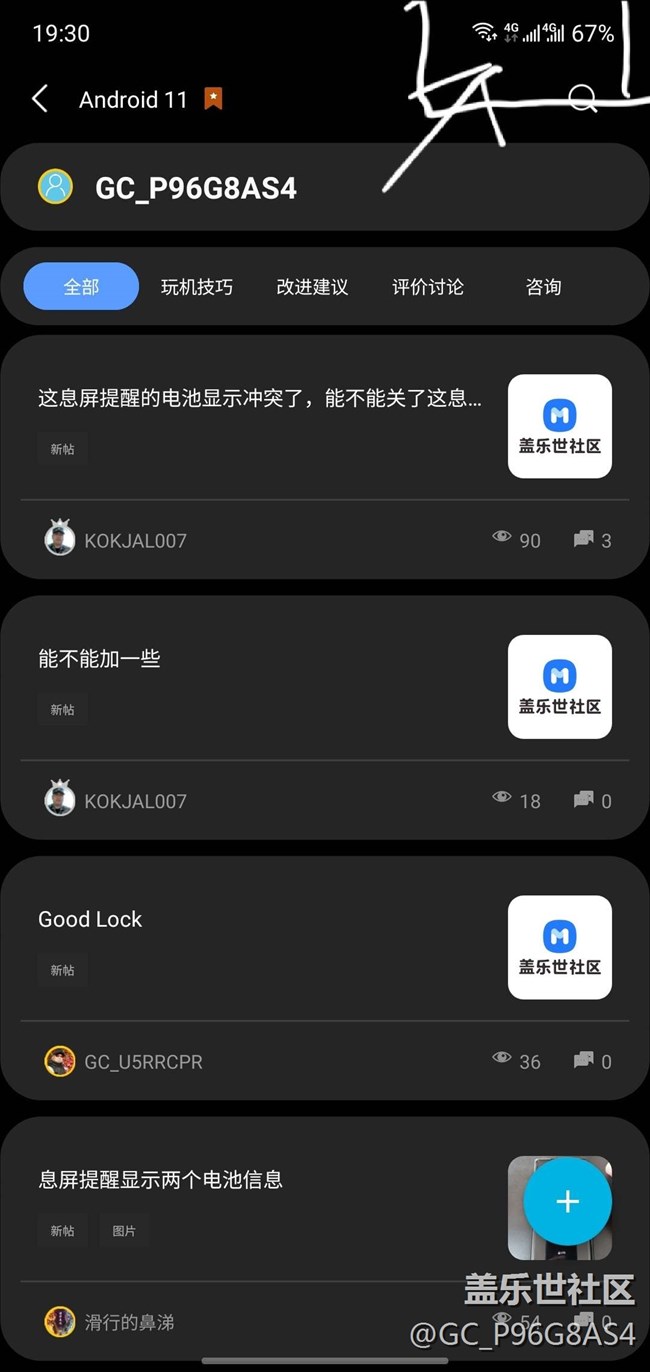Switch to the 咨询 tab
The width and height of the screenshot is (650, 1372).
pos(543,287)
